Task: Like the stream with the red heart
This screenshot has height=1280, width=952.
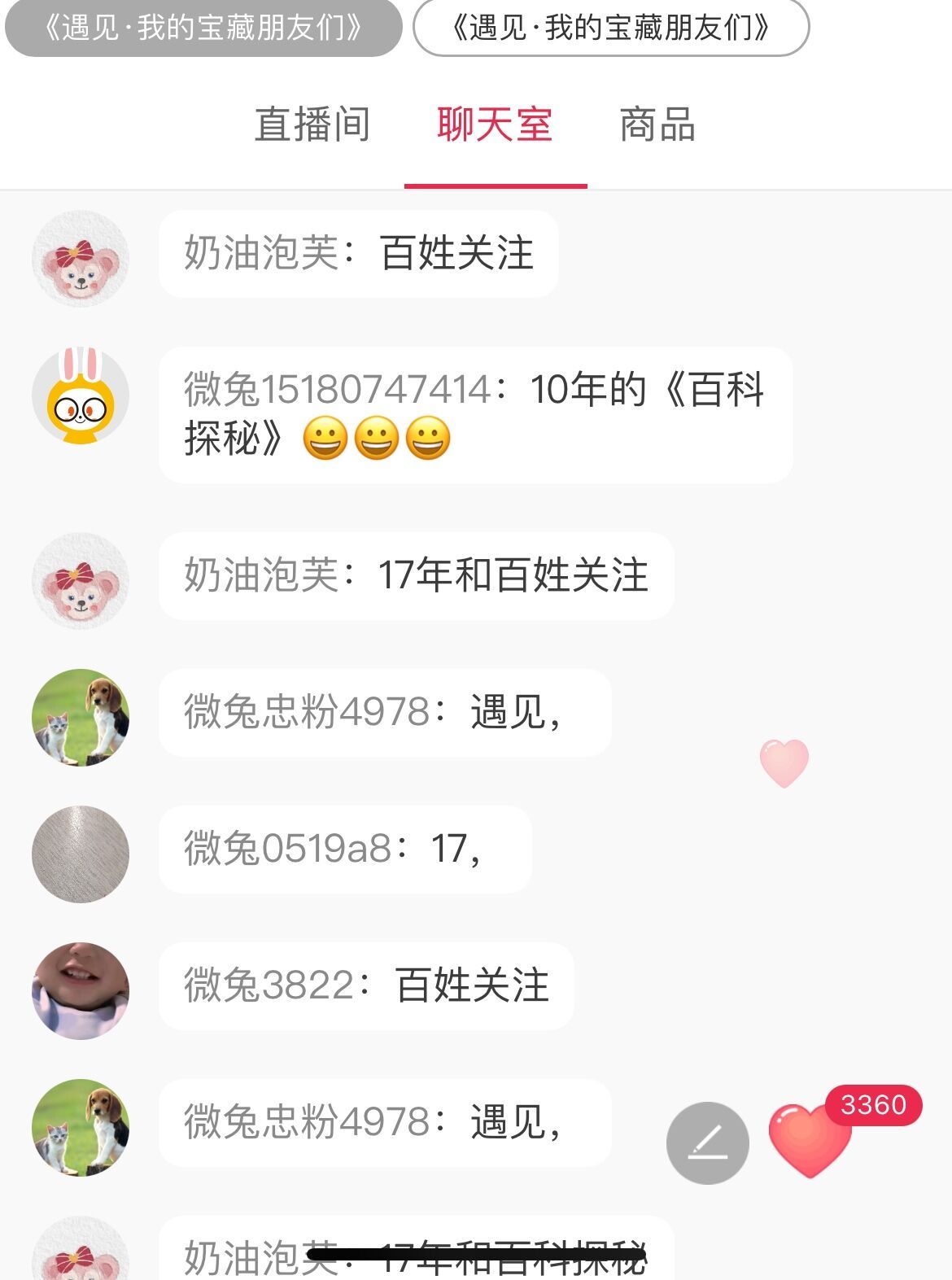Action: [809, 1141]
